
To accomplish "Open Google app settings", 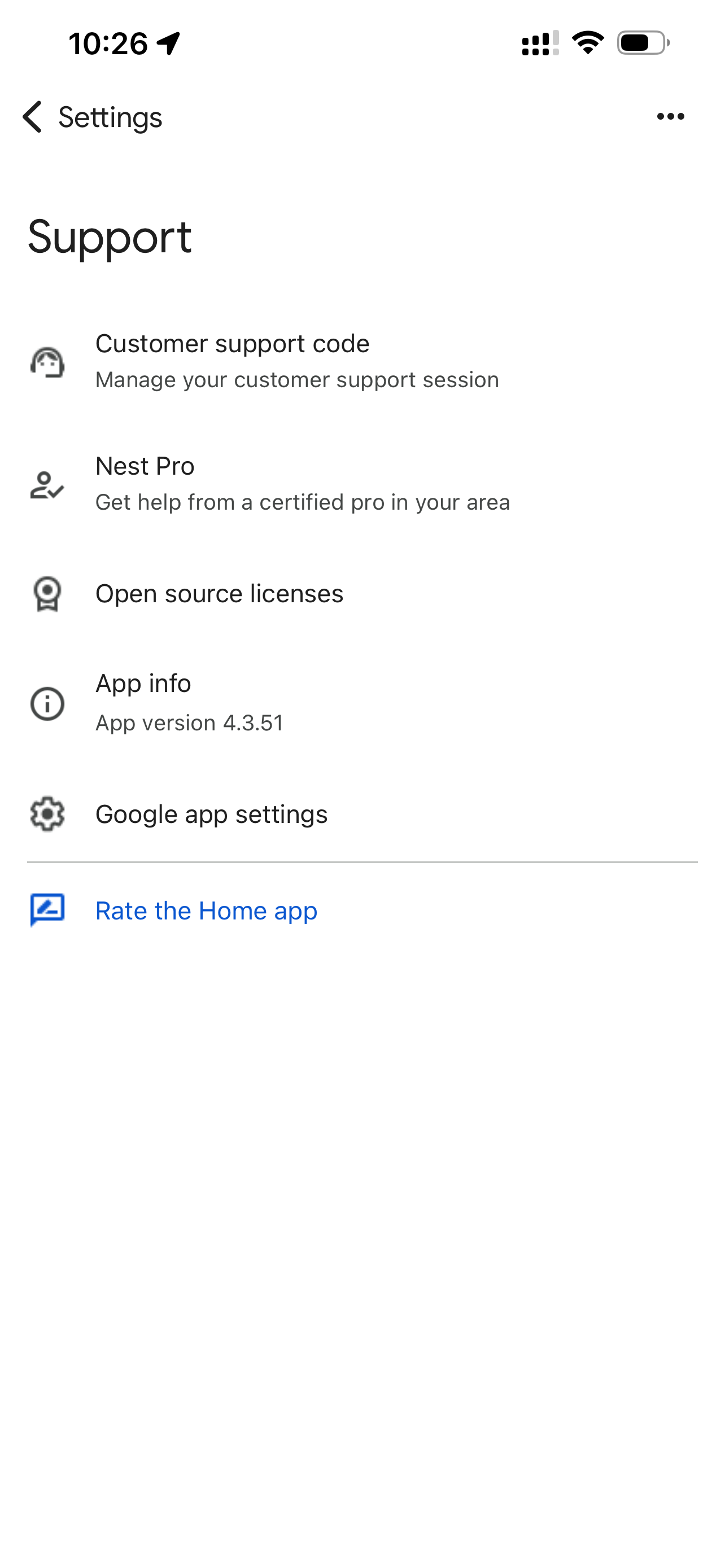I will (211, 814).
